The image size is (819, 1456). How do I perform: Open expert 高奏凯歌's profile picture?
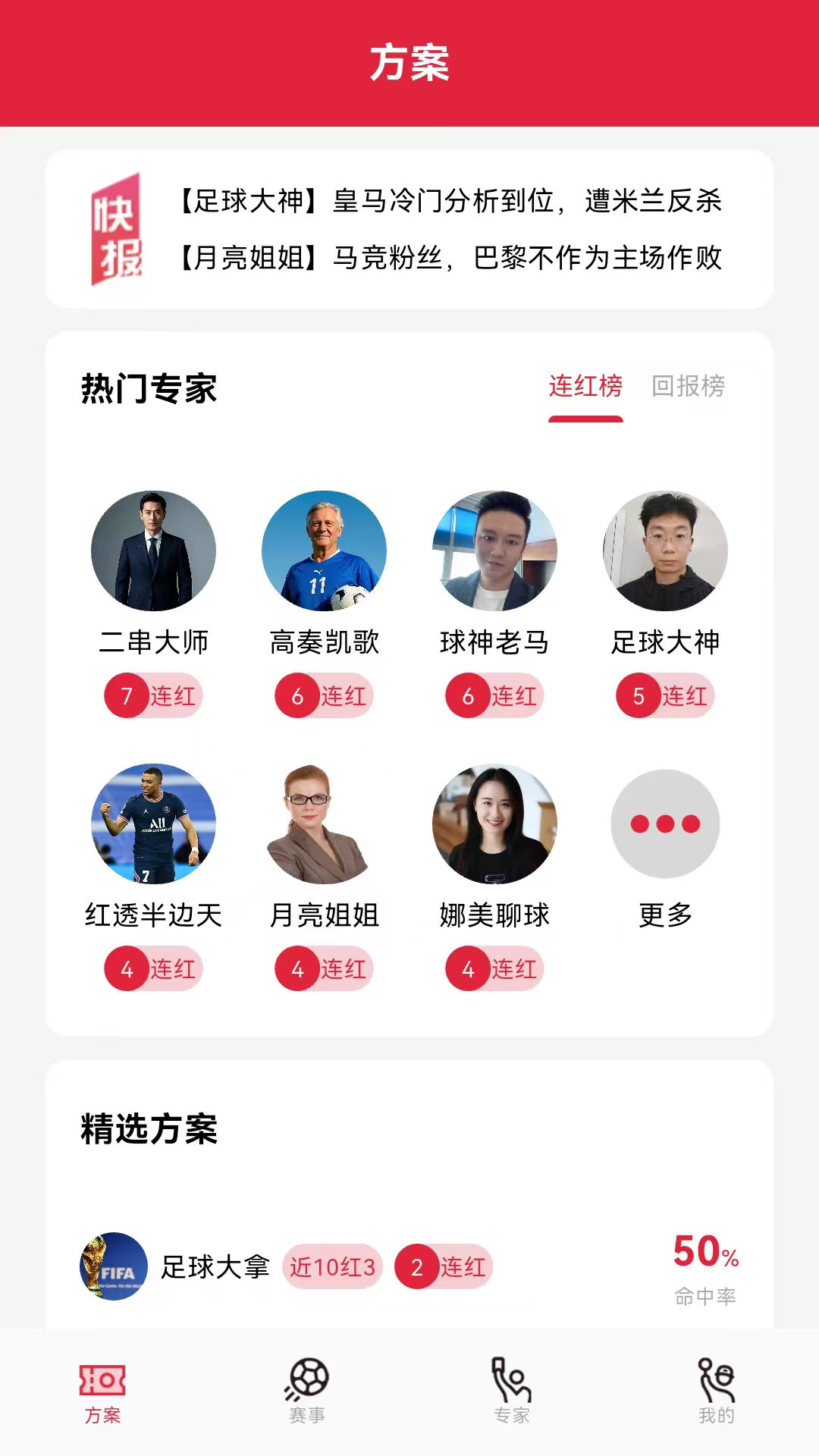point(324,551)
